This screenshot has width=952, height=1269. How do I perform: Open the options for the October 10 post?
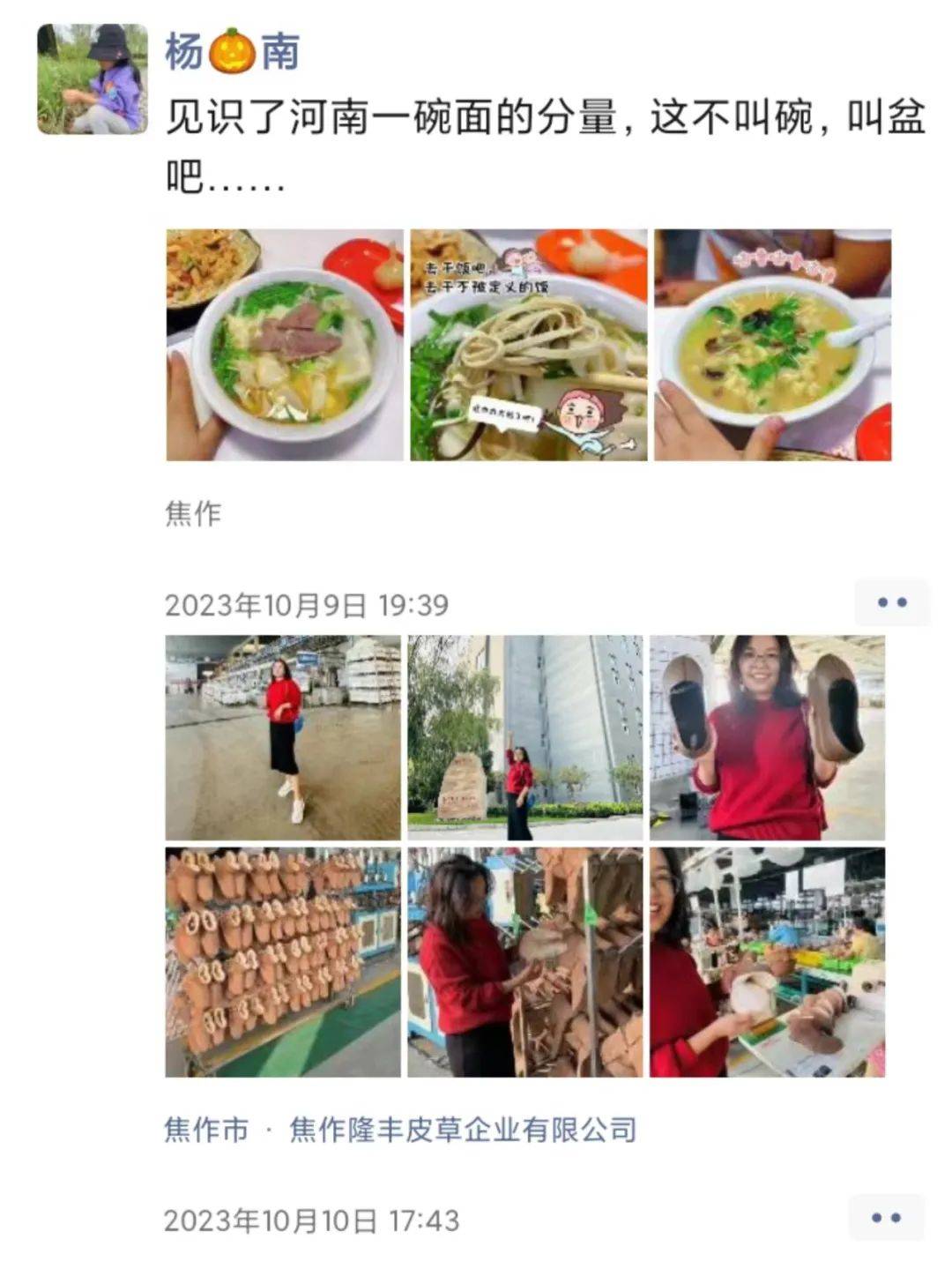(886, 1219)
